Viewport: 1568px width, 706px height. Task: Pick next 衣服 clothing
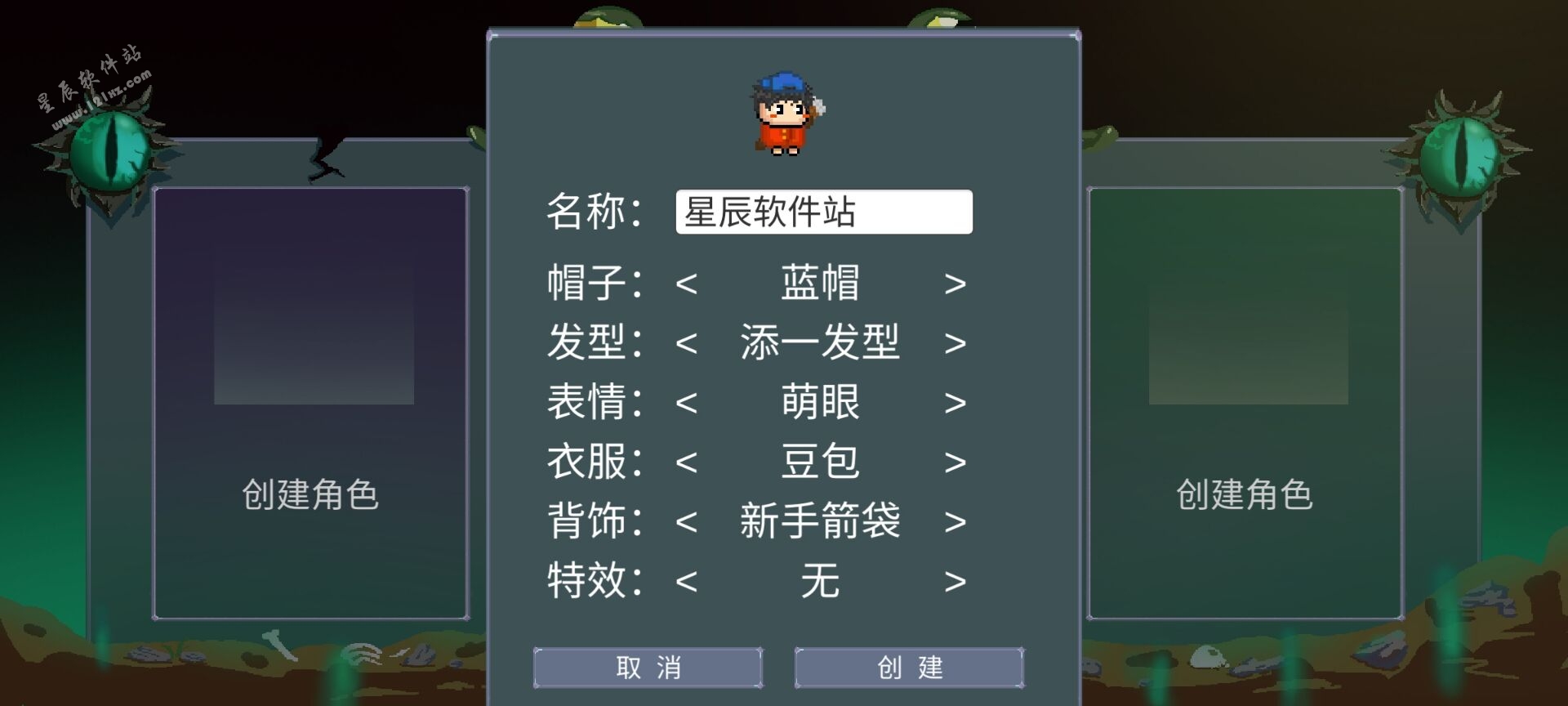(955, 462)
